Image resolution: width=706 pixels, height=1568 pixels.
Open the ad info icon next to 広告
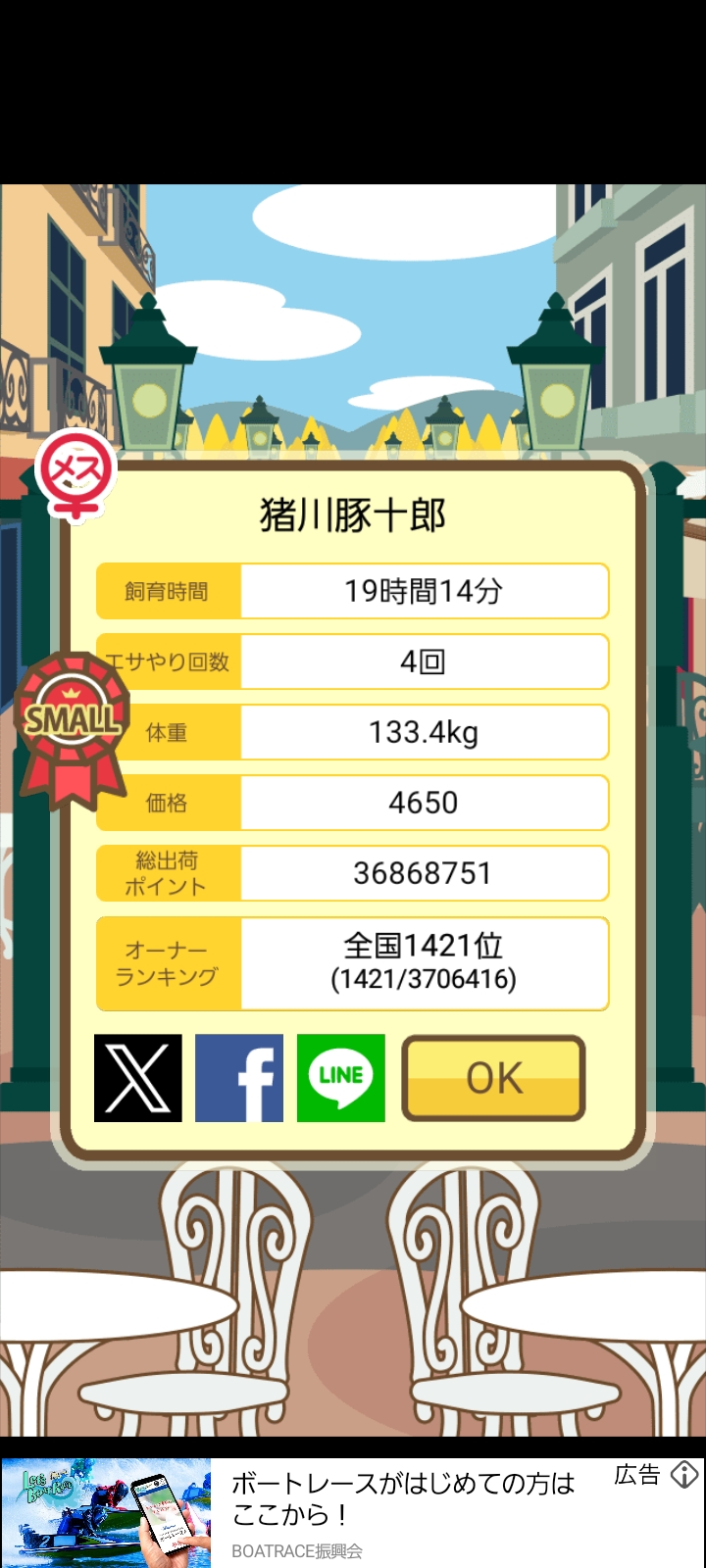click(x=684, y=1474)
